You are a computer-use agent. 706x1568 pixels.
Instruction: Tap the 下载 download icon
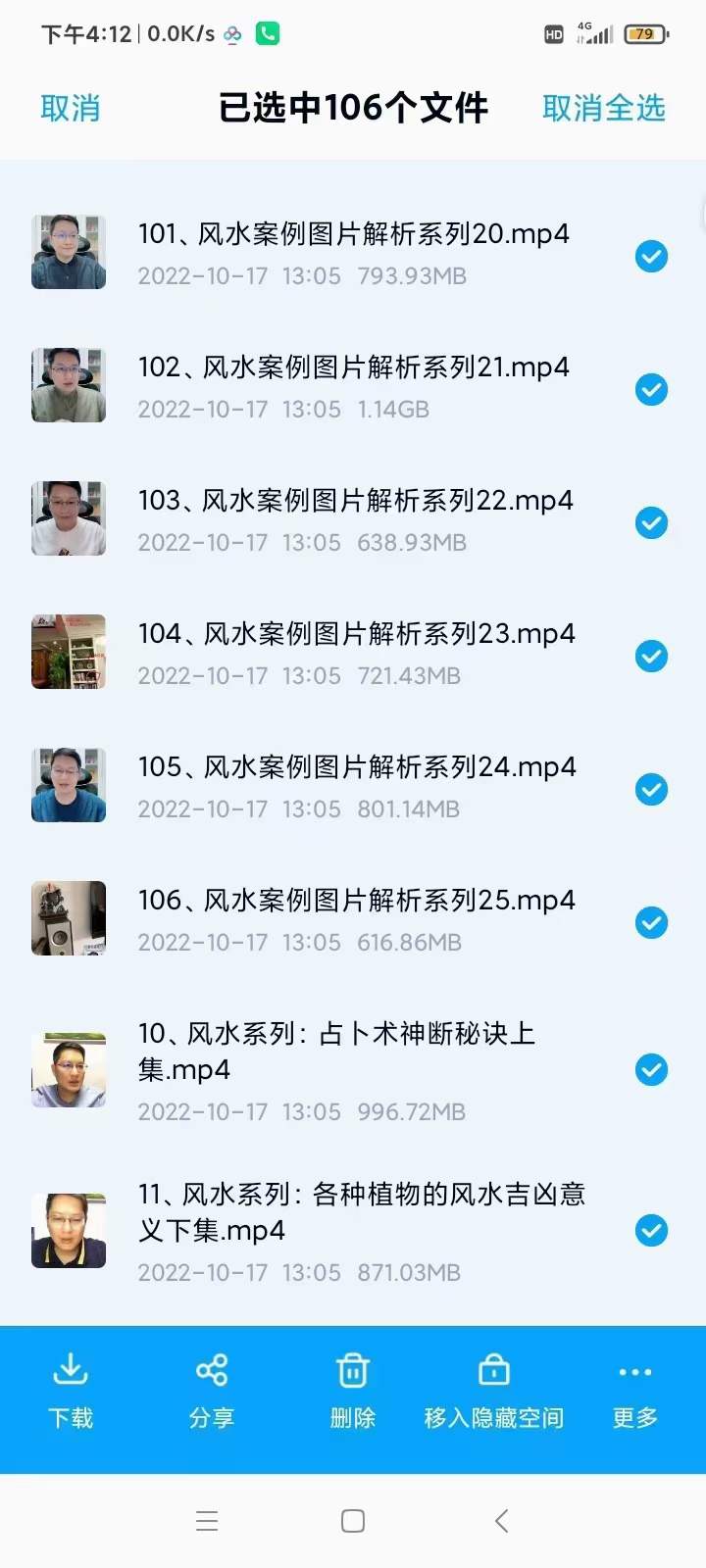70,1372
